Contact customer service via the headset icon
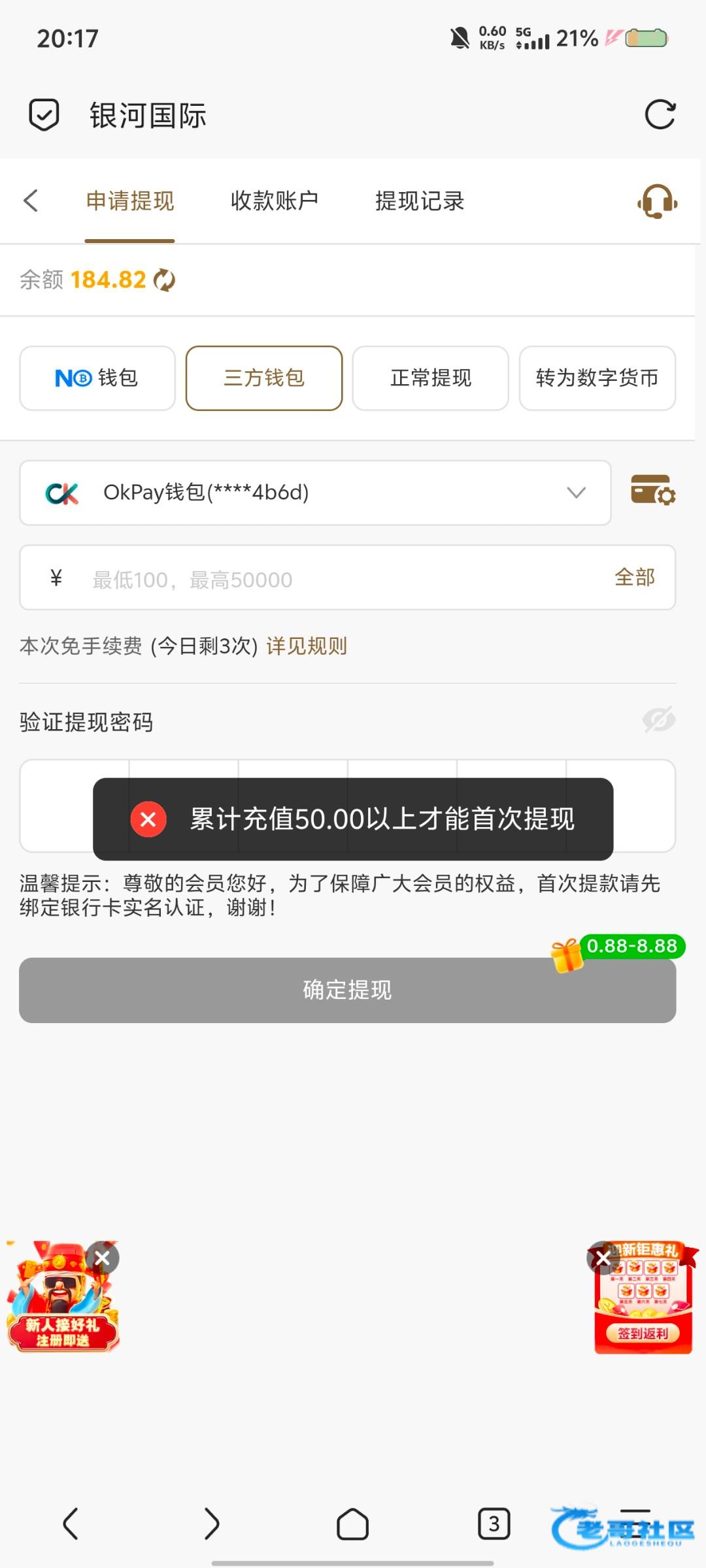Image resolution: width=706 pixels, height=1568 pixels. pyautogui.click(x=657, y=201)
